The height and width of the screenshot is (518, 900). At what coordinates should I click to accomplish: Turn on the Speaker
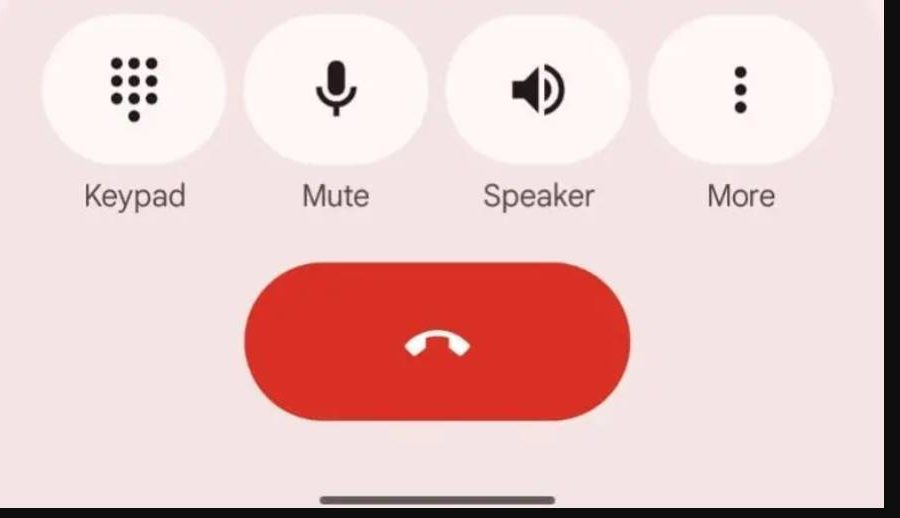538,90
